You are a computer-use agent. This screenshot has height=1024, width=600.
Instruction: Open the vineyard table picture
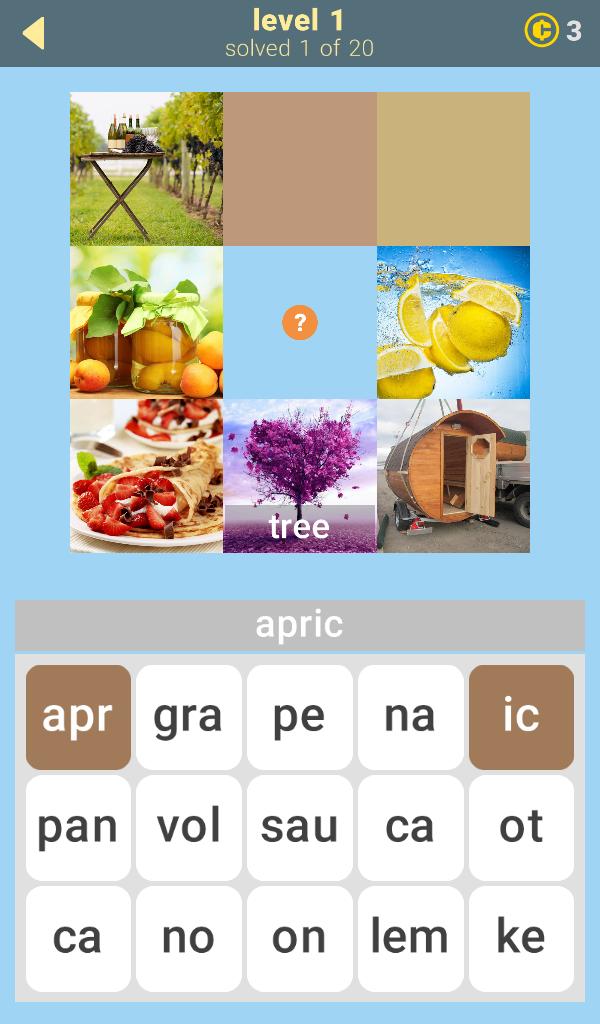tap(146, 168)
